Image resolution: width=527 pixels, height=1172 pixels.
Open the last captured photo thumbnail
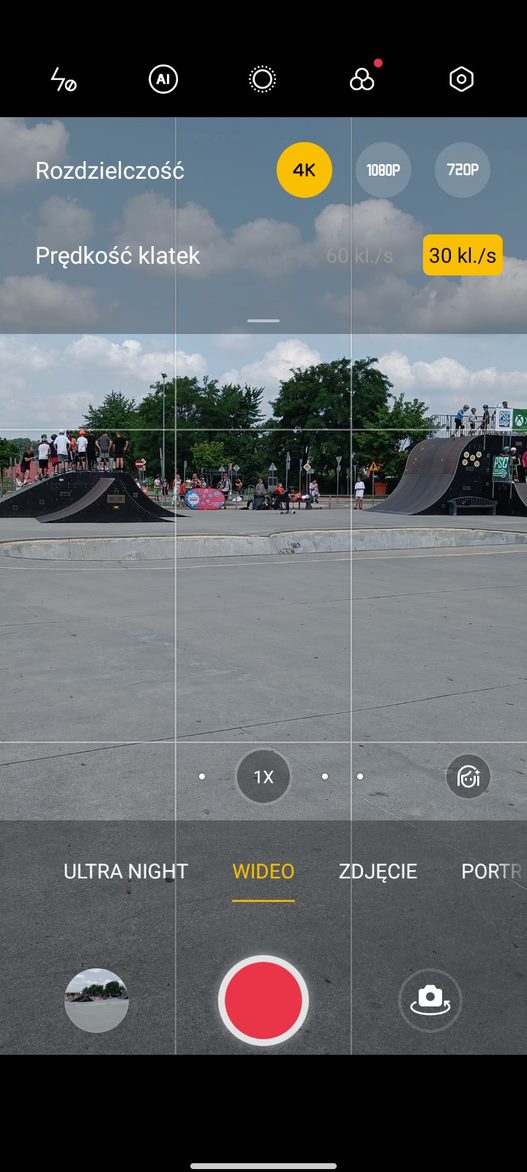96,1000
